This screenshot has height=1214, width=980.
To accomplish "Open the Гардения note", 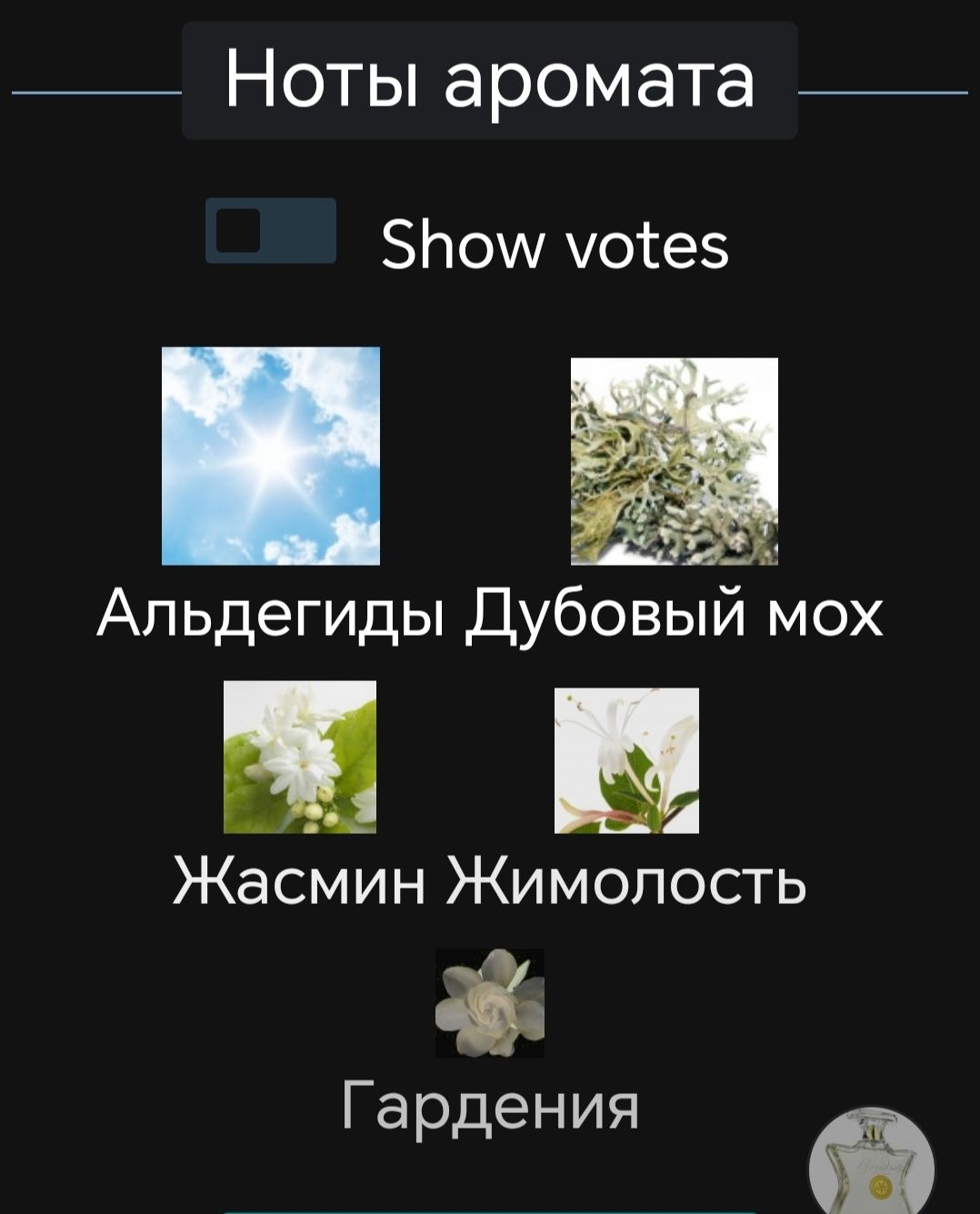I will pyautogui.click(x=490, y=1003).
